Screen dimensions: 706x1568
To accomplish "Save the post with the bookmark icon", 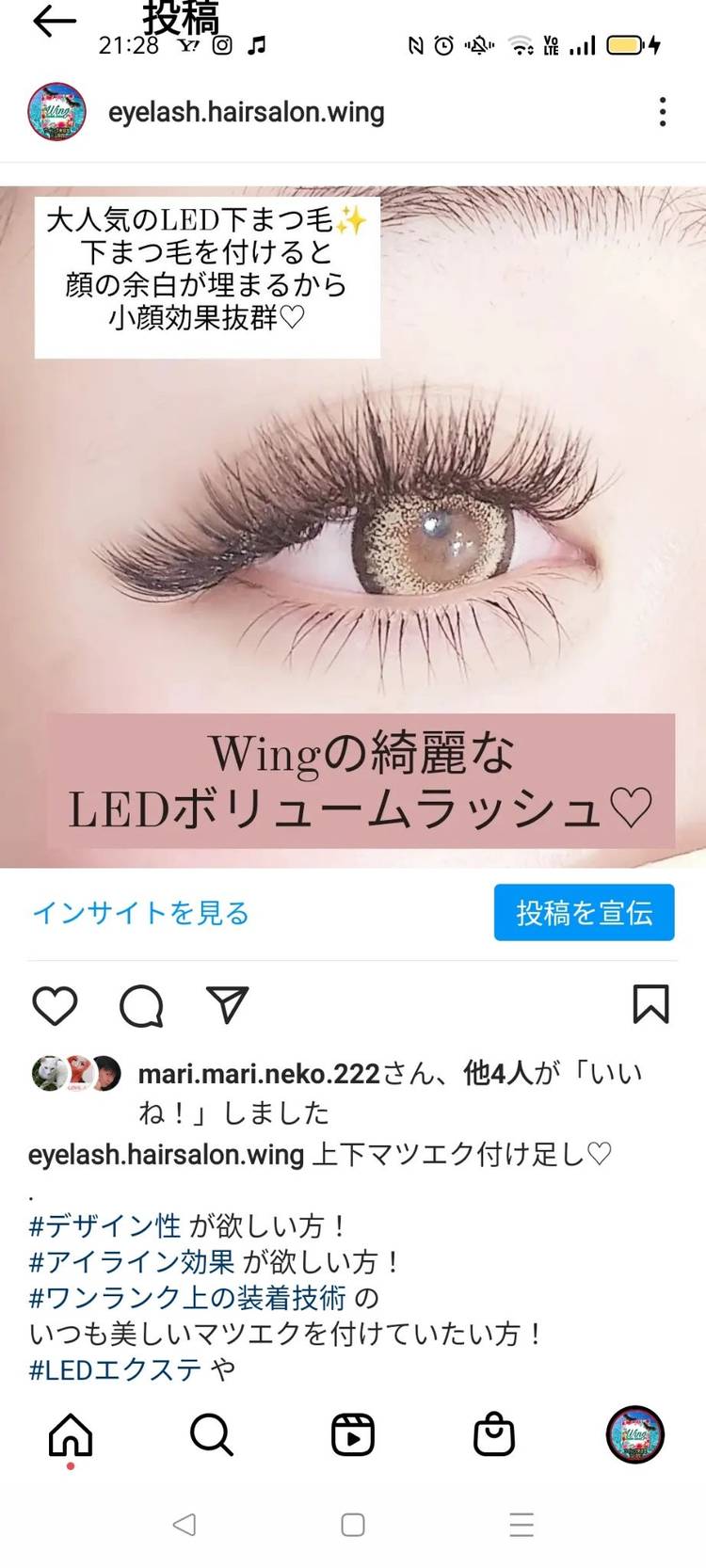I will tap(650, 1004).
